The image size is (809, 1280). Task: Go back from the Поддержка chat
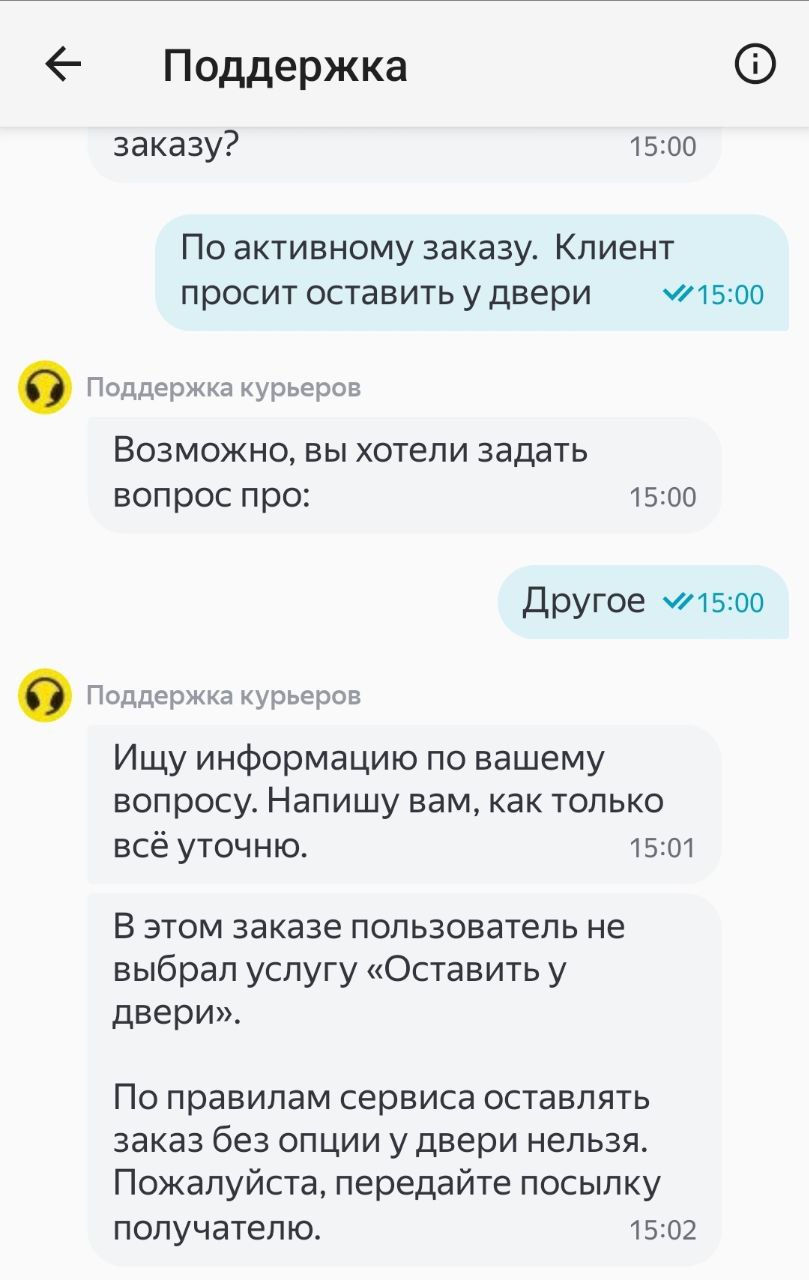[x=64, y=65]
